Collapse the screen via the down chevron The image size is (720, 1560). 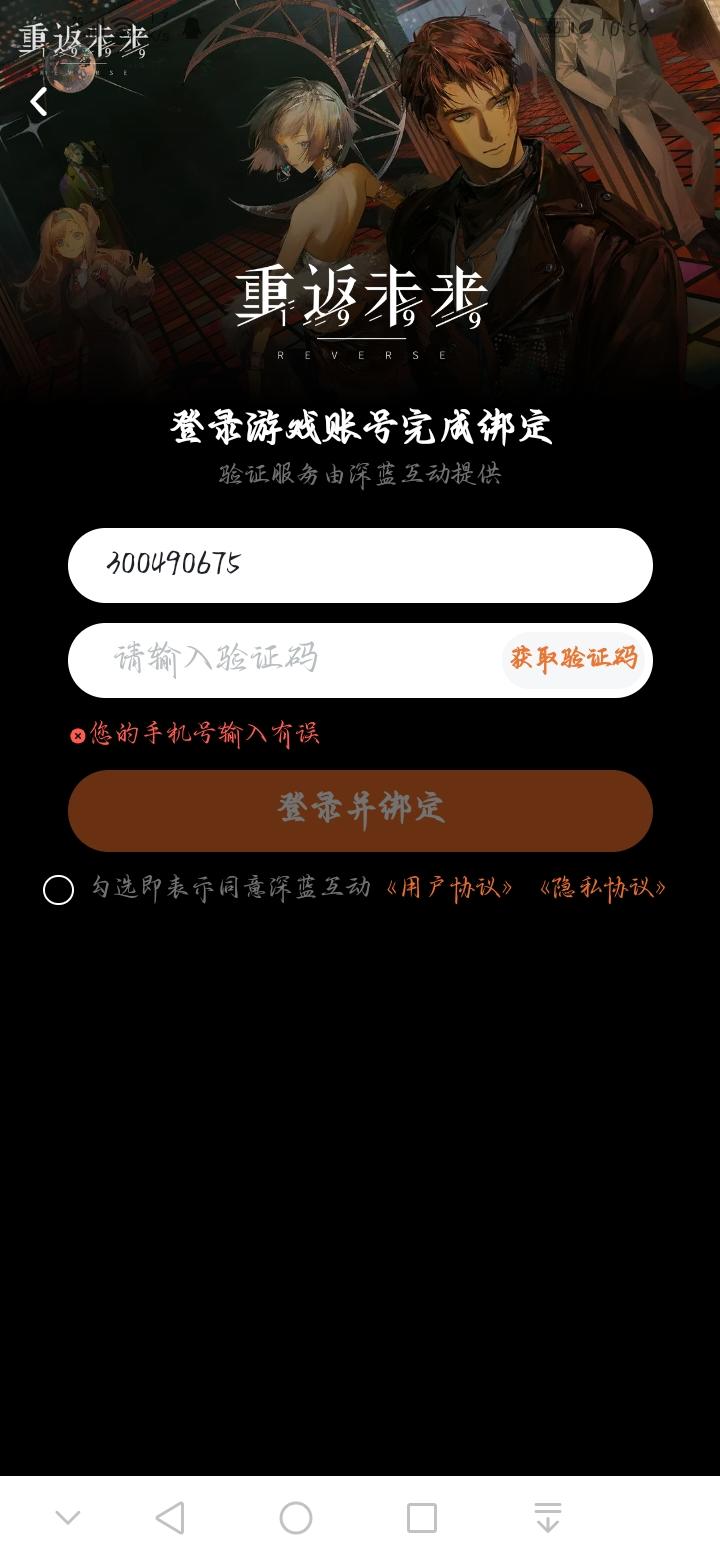tap(66, 1519)
